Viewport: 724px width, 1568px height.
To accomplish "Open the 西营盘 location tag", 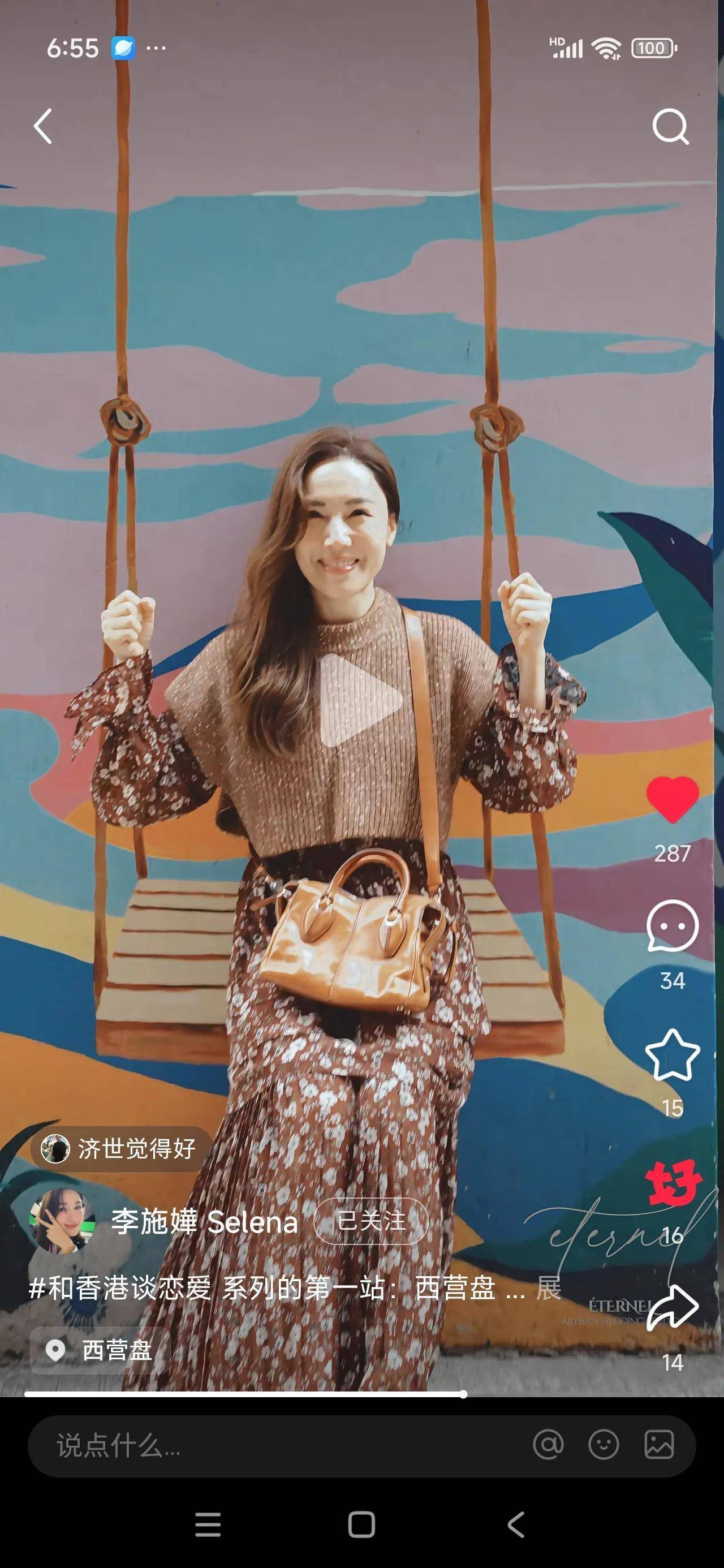I will [99, 1350].
